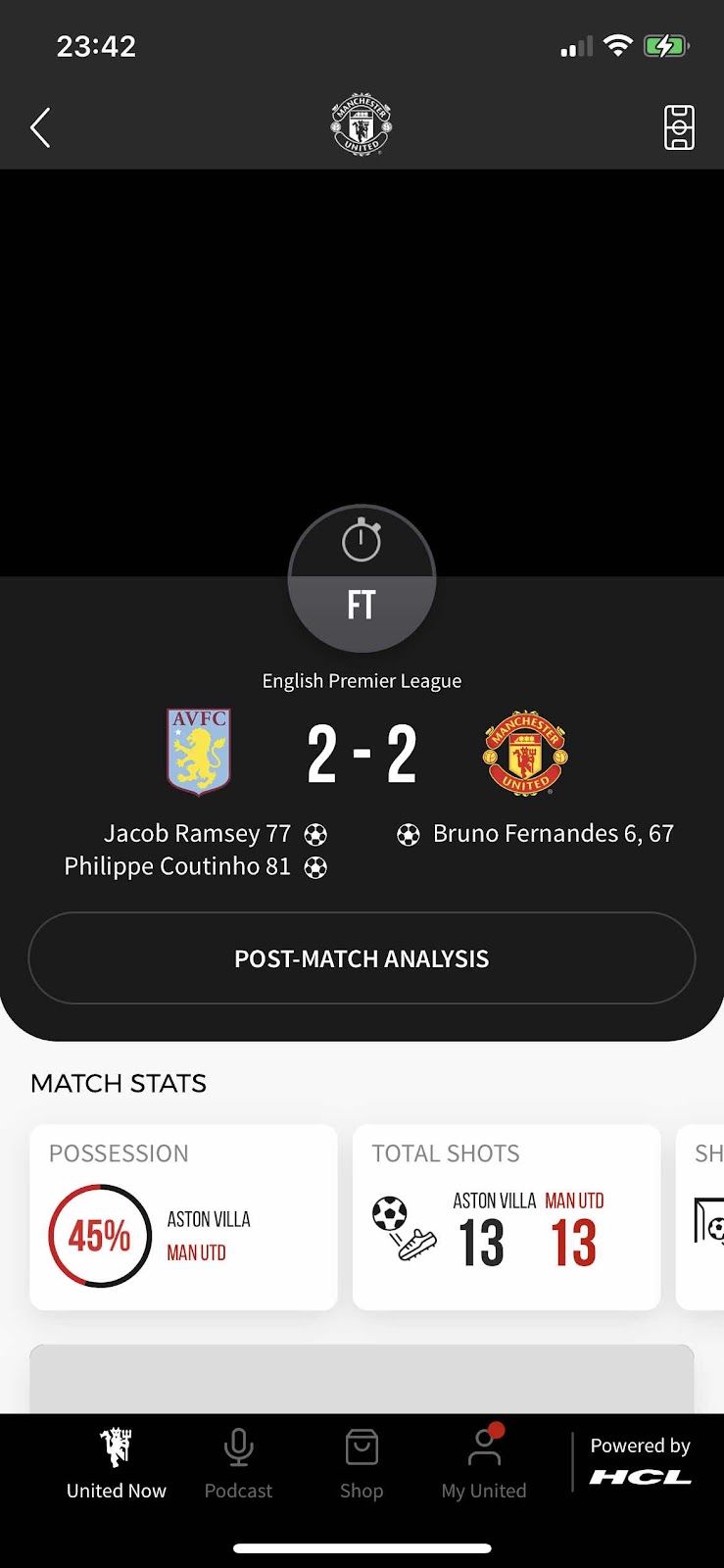Go to the Shop tab

pyautogui.click(x=362, y=1464)
